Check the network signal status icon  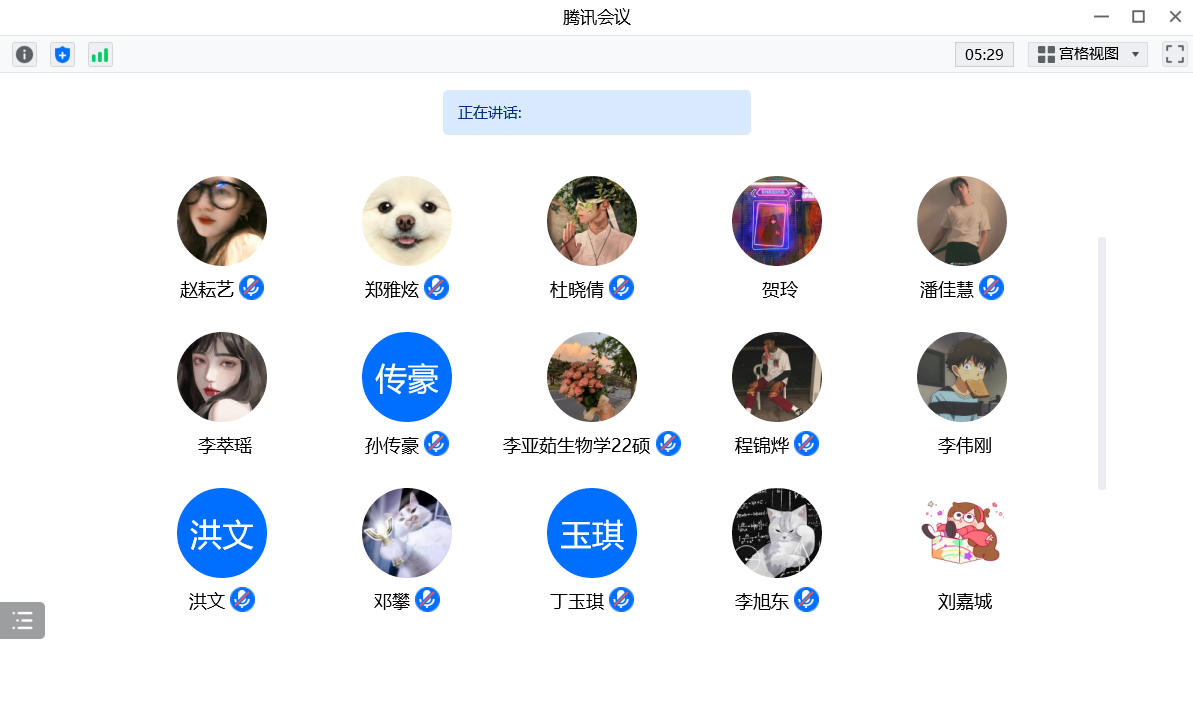(x=100, y=55)
